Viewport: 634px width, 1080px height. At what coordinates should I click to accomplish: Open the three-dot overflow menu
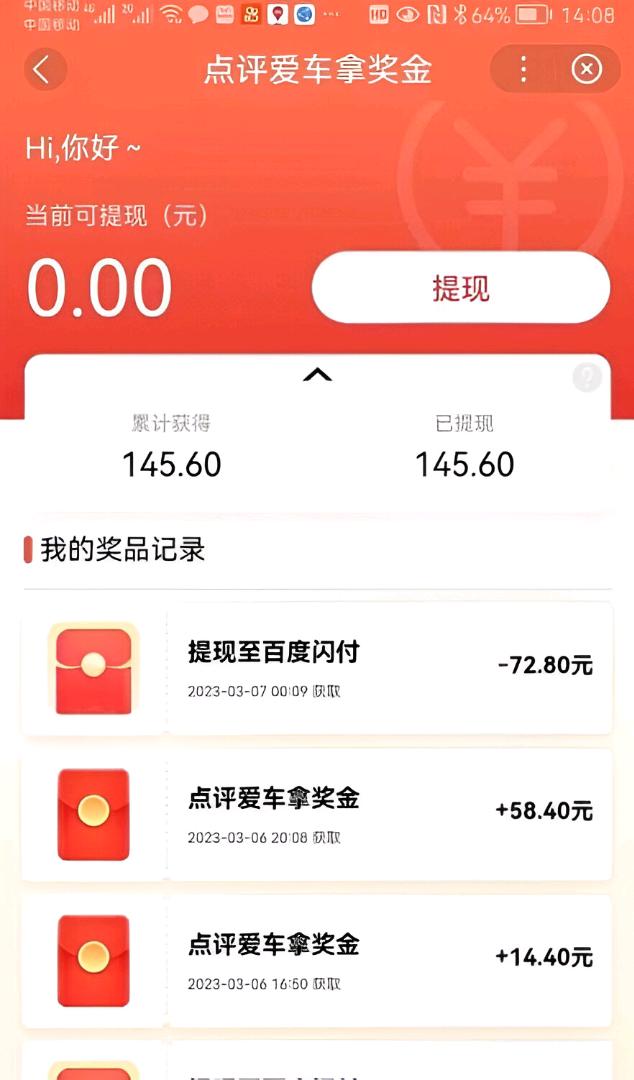(522, 69)
